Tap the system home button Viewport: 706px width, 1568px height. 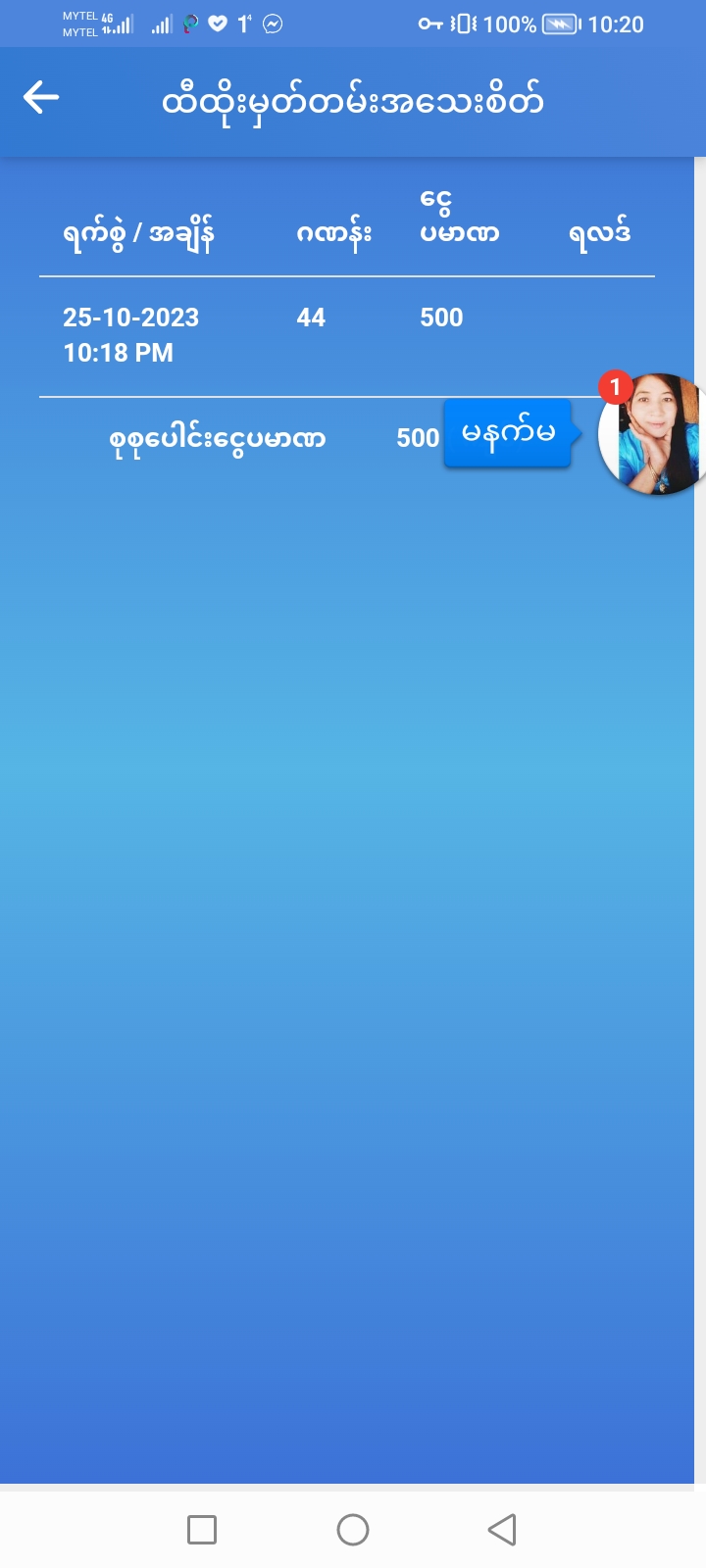point(353,1530)
